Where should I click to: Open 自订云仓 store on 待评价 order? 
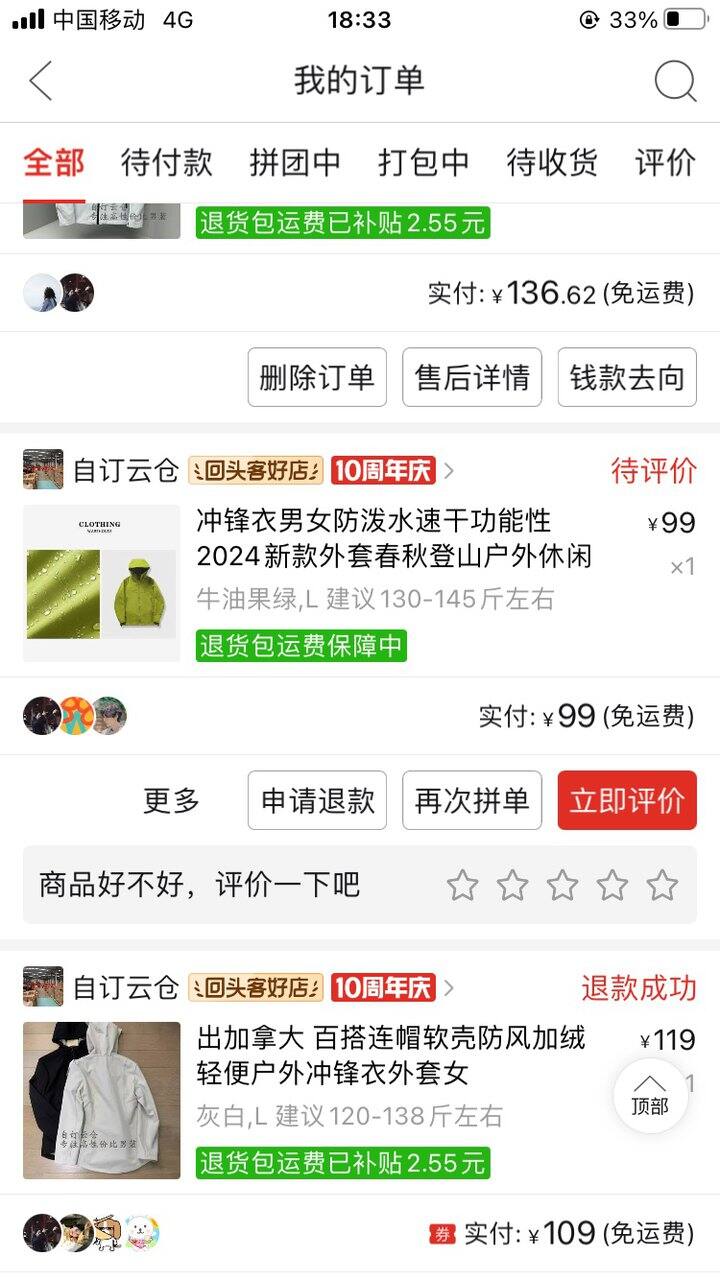(x=125, y=470)
